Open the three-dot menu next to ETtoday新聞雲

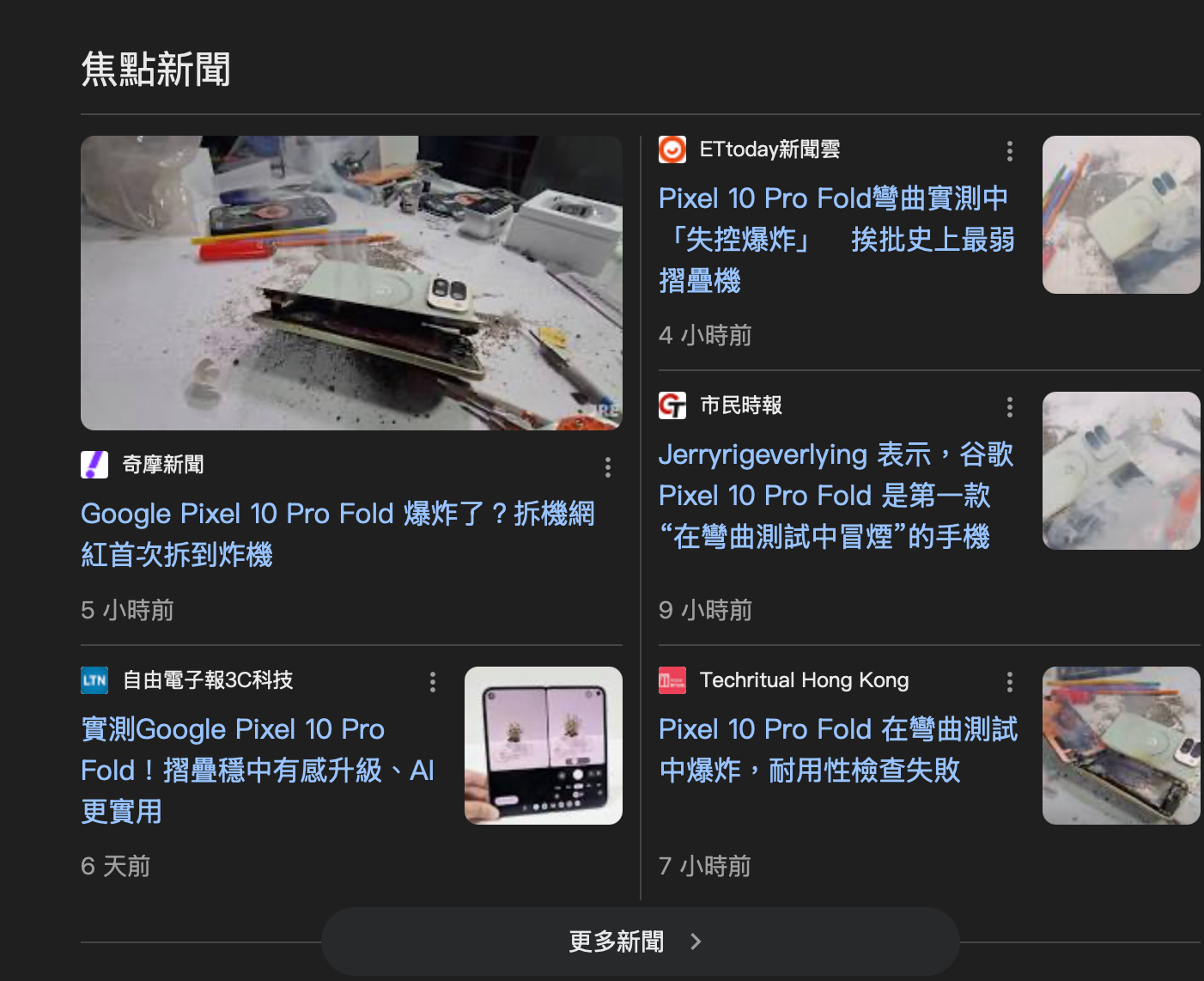1010,151
